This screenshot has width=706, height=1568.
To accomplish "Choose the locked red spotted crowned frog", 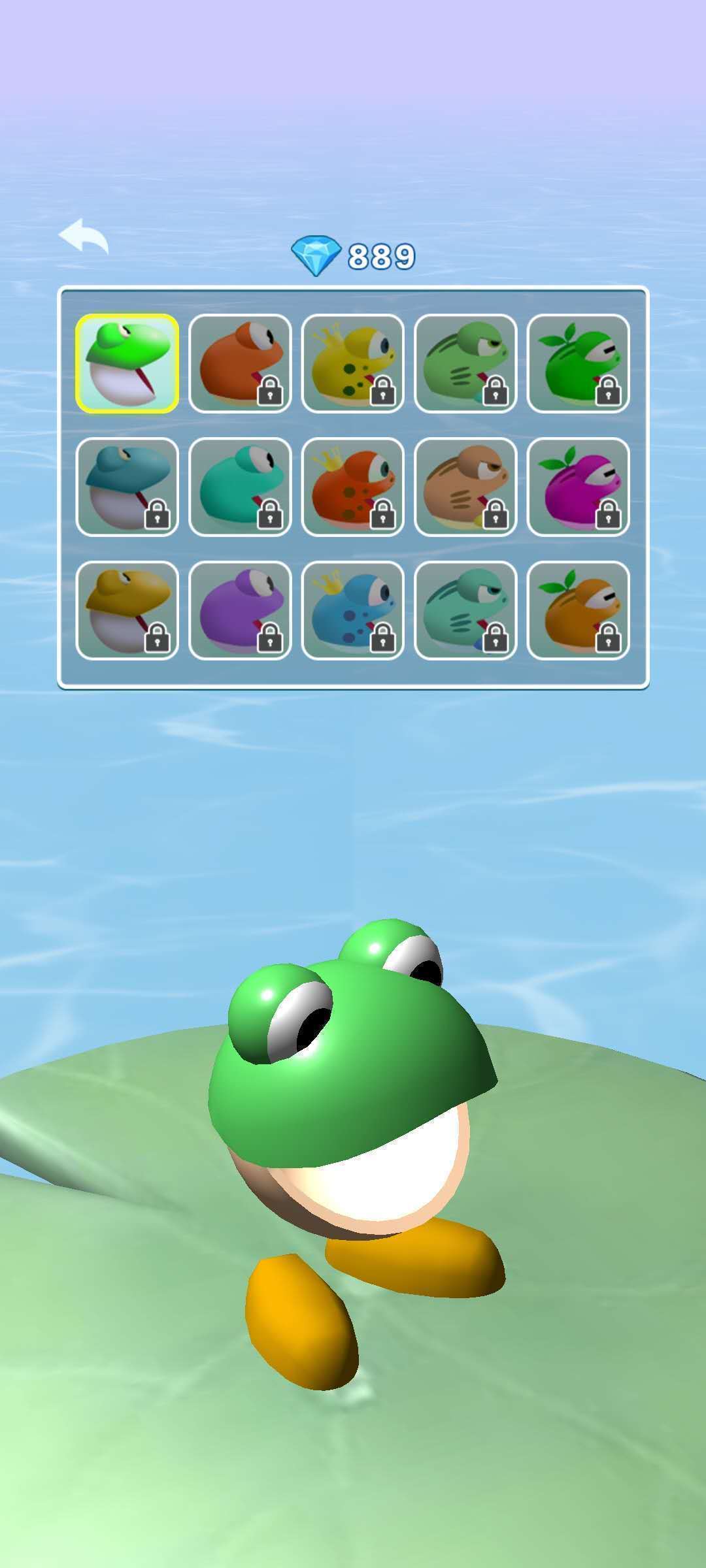I will tap(352, 487).
